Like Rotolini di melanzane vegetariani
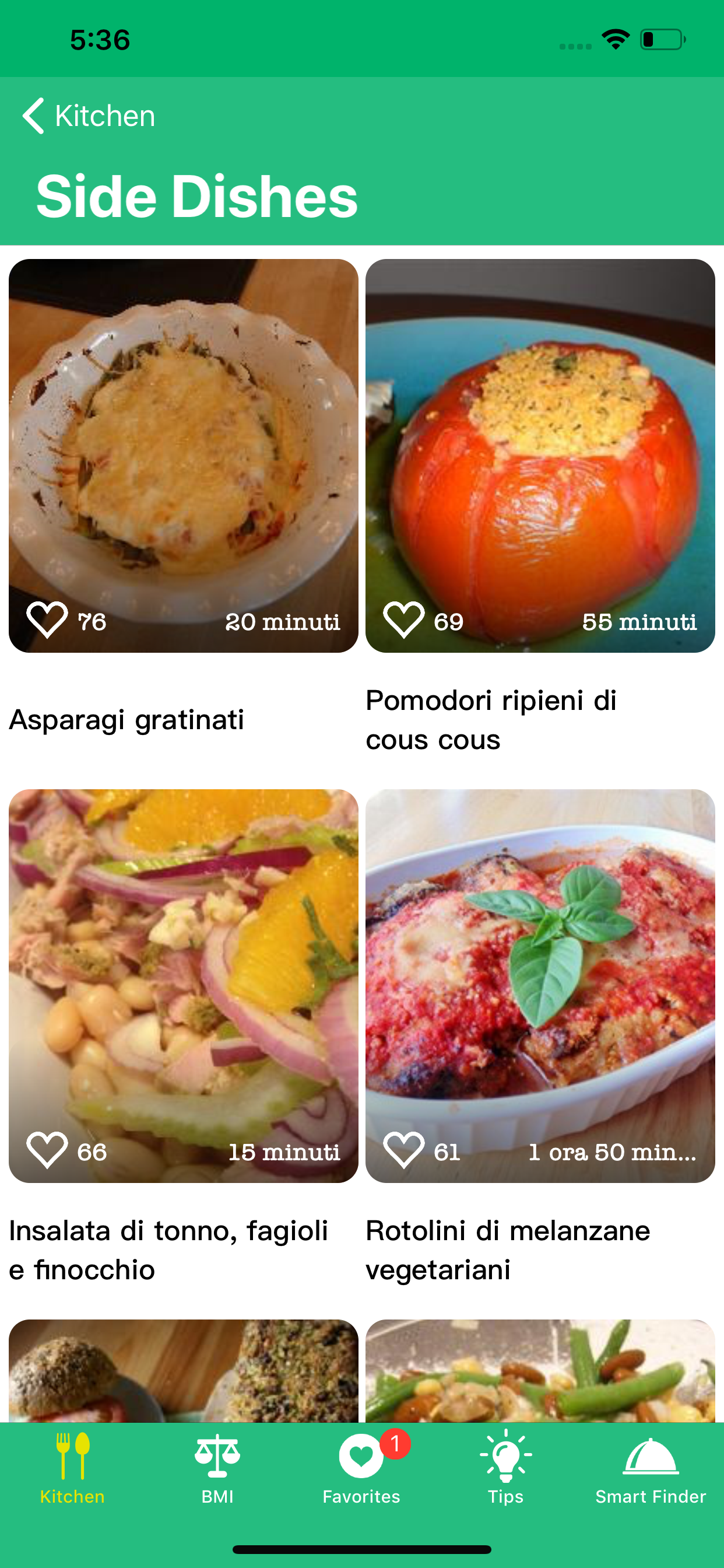This screenshot has height=1568, width=724. point(403,1150)
